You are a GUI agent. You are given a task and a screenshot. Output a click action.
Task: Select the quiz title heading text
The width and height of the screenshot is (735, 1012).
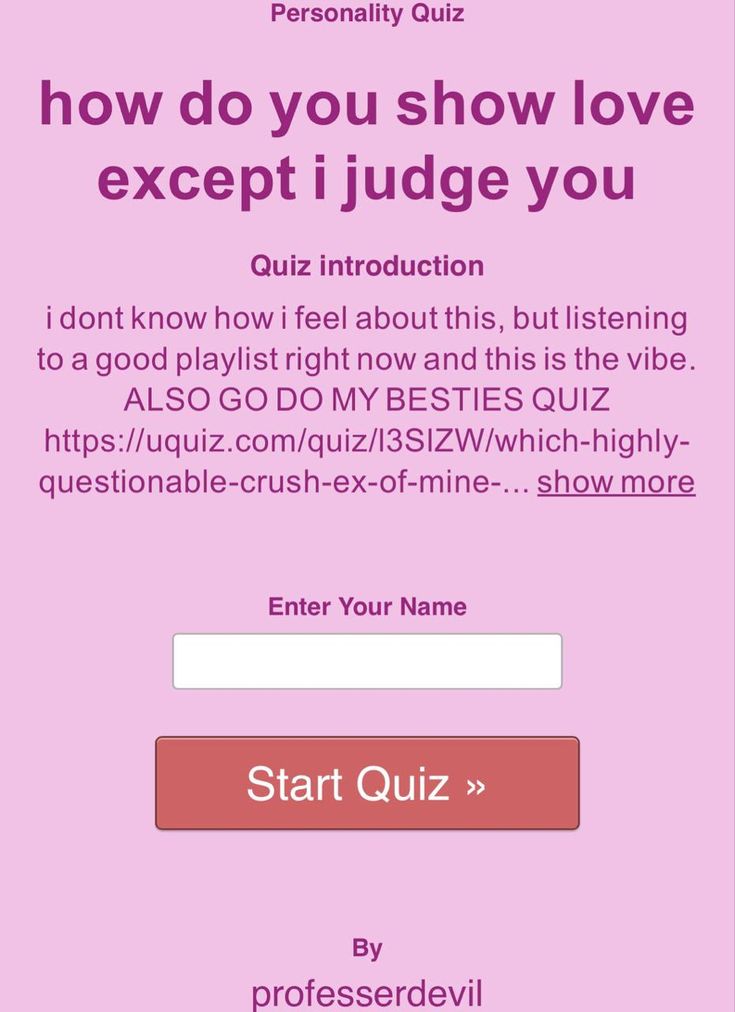(x=367, y=140)
